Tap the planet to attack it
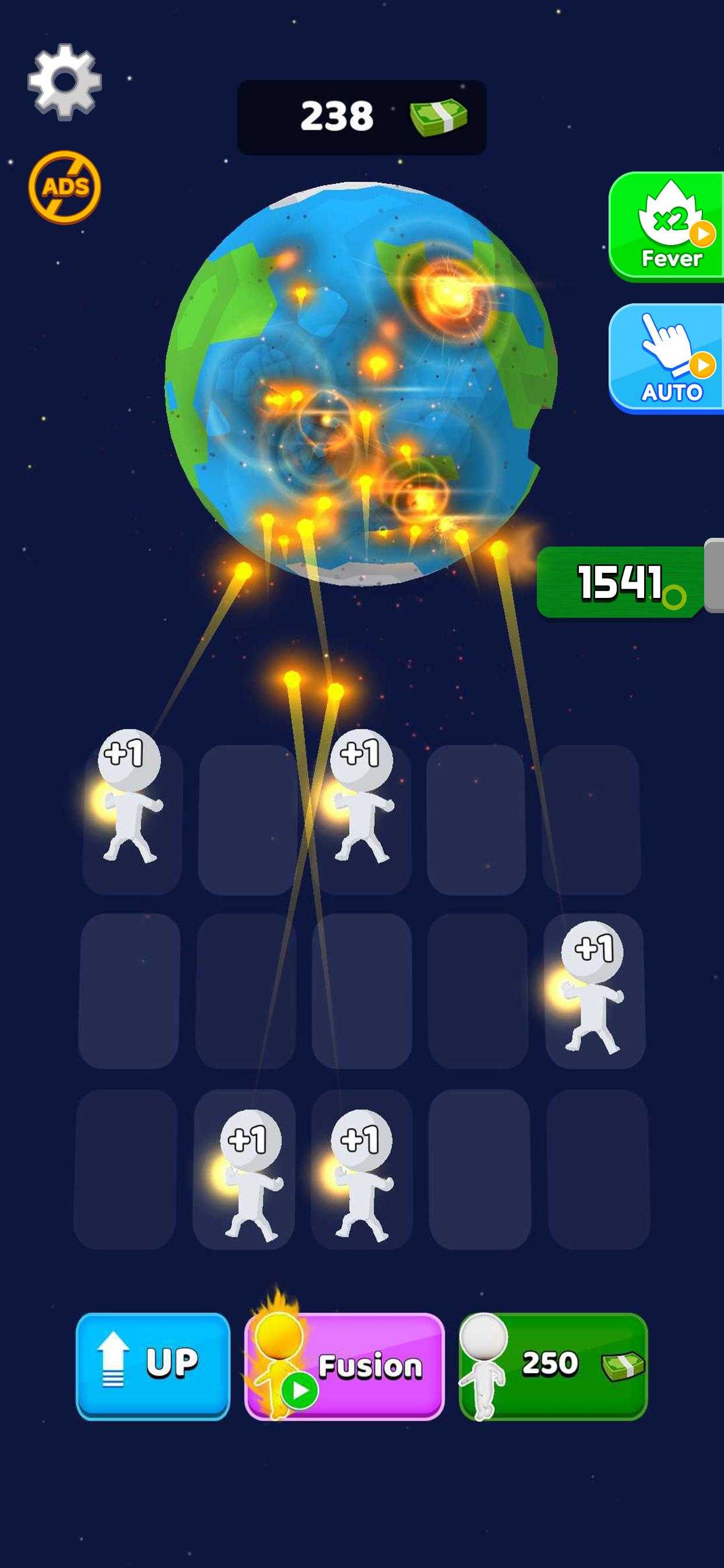724x1568 pixels. tap(361, 383)
